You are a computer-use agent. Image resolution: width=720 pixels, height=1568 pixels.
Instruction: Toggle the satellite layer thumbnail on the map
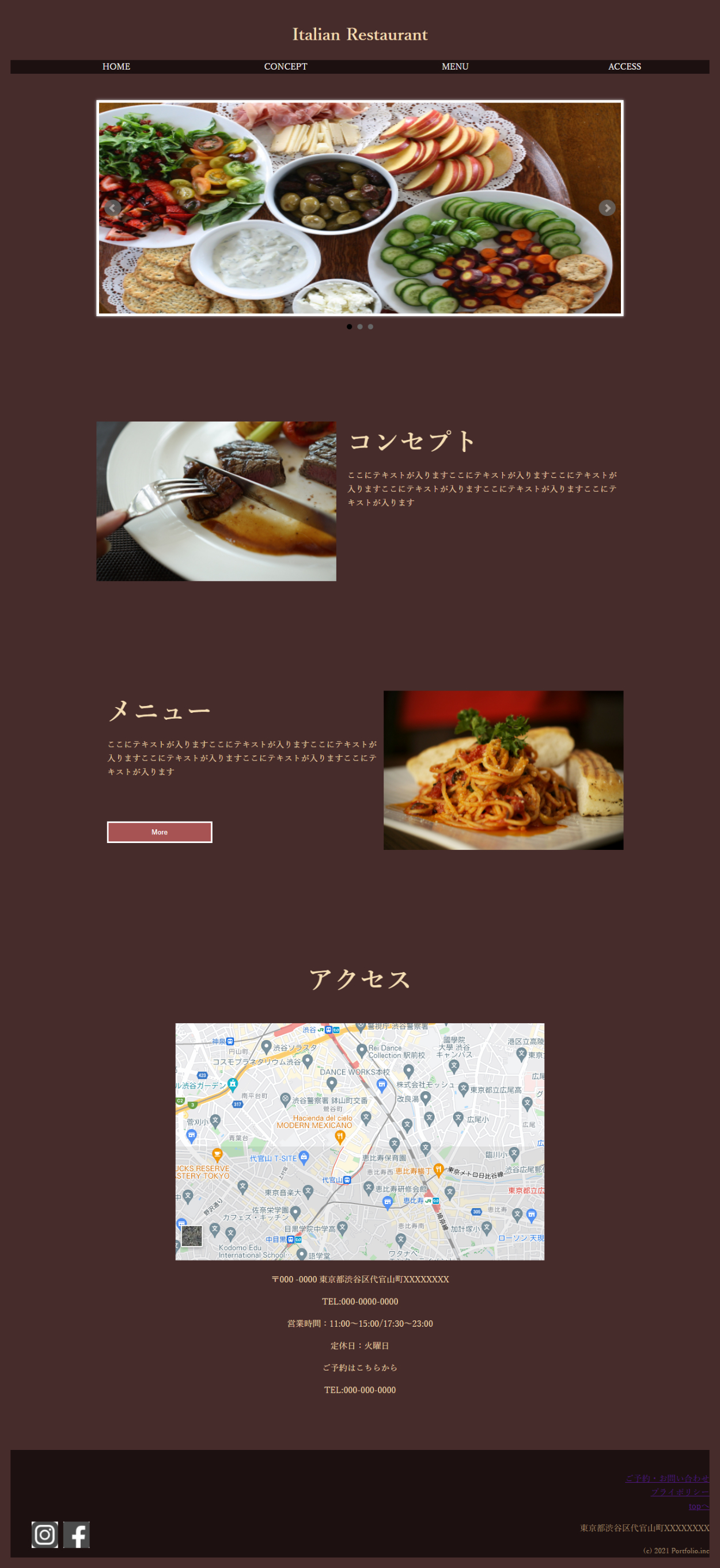click(192, 1236)
